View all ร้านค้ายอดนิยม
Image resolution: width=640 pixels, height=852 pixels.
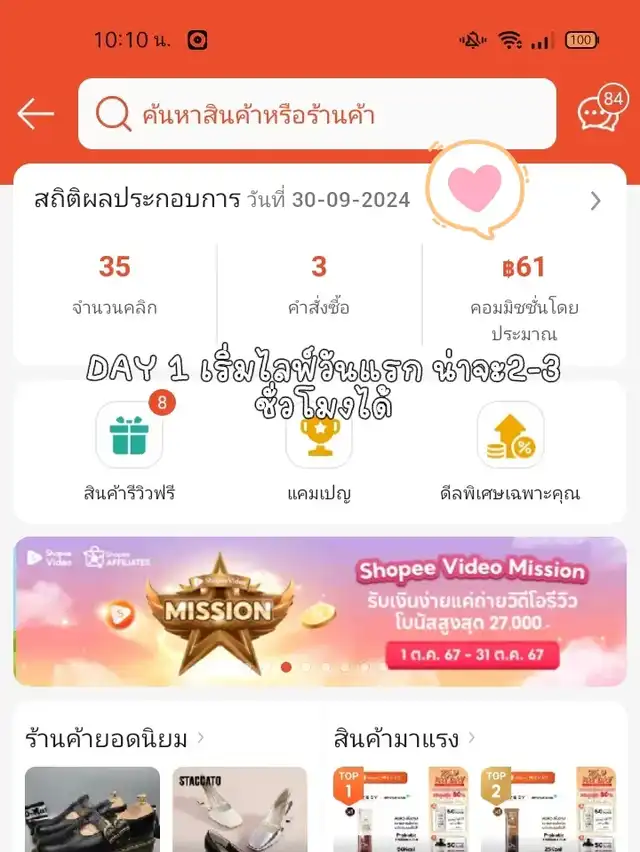point(115,739)
